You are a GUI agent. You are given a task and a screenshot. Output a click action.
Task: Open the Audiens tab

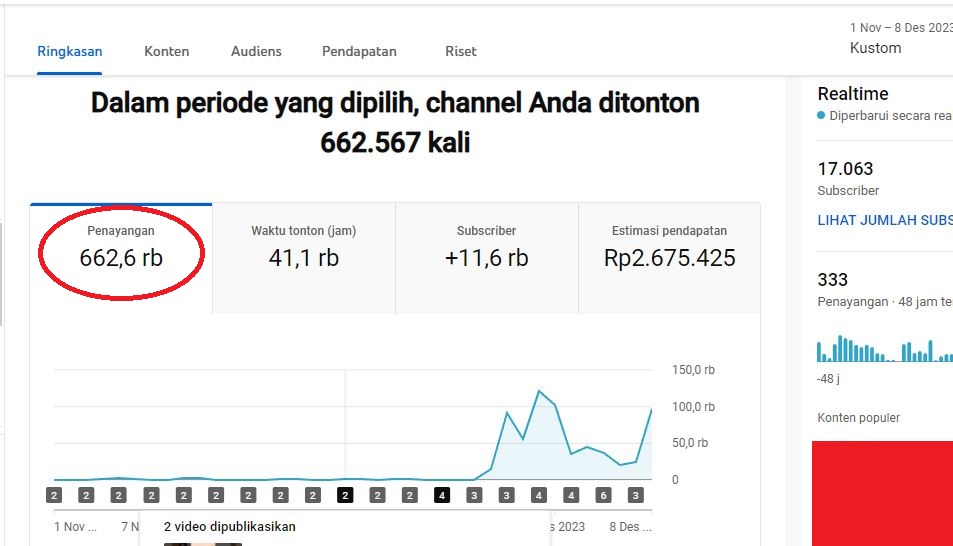click(256, 51)
